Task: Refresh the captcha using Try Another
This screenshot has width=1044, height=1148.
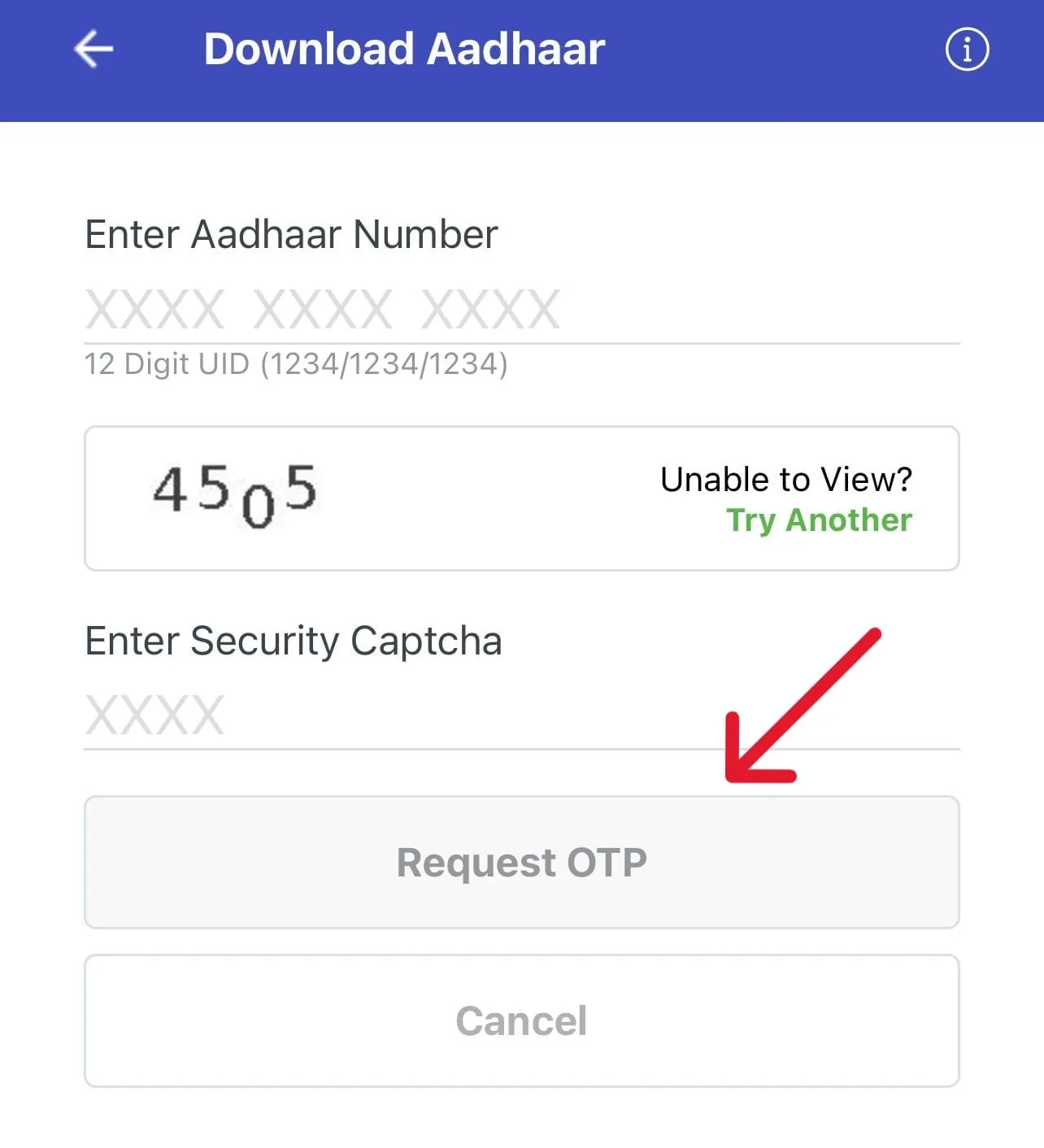Action: point(818,521)
